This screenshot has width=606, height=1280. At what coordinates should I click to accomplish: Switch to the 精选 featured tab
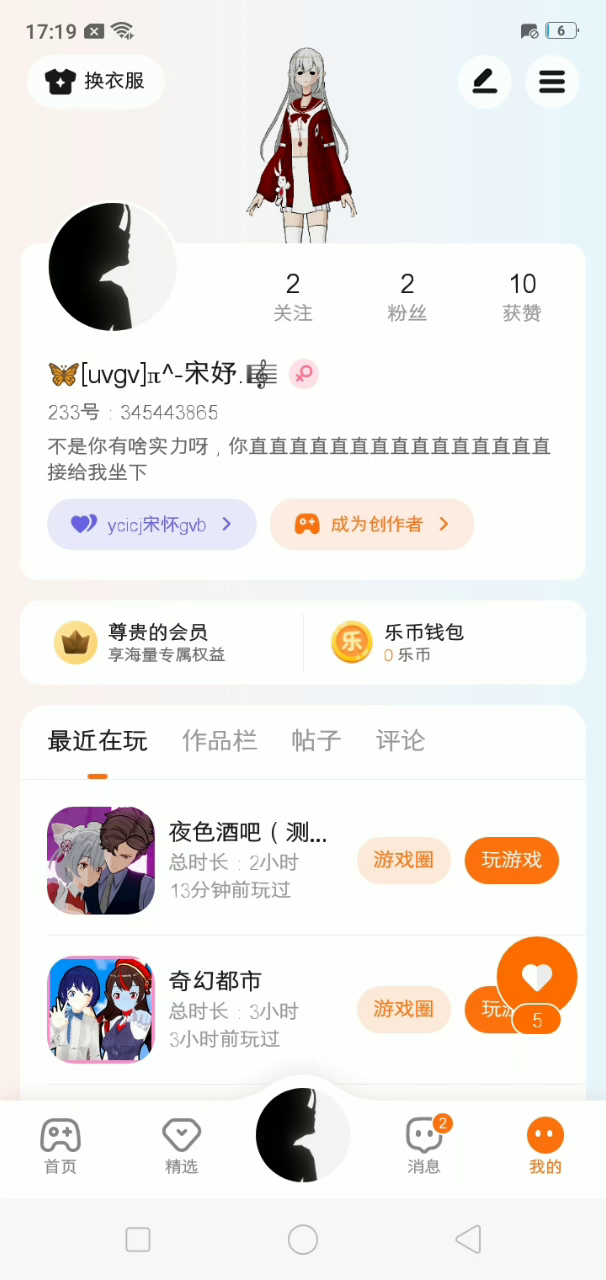tap(181, 1145)
